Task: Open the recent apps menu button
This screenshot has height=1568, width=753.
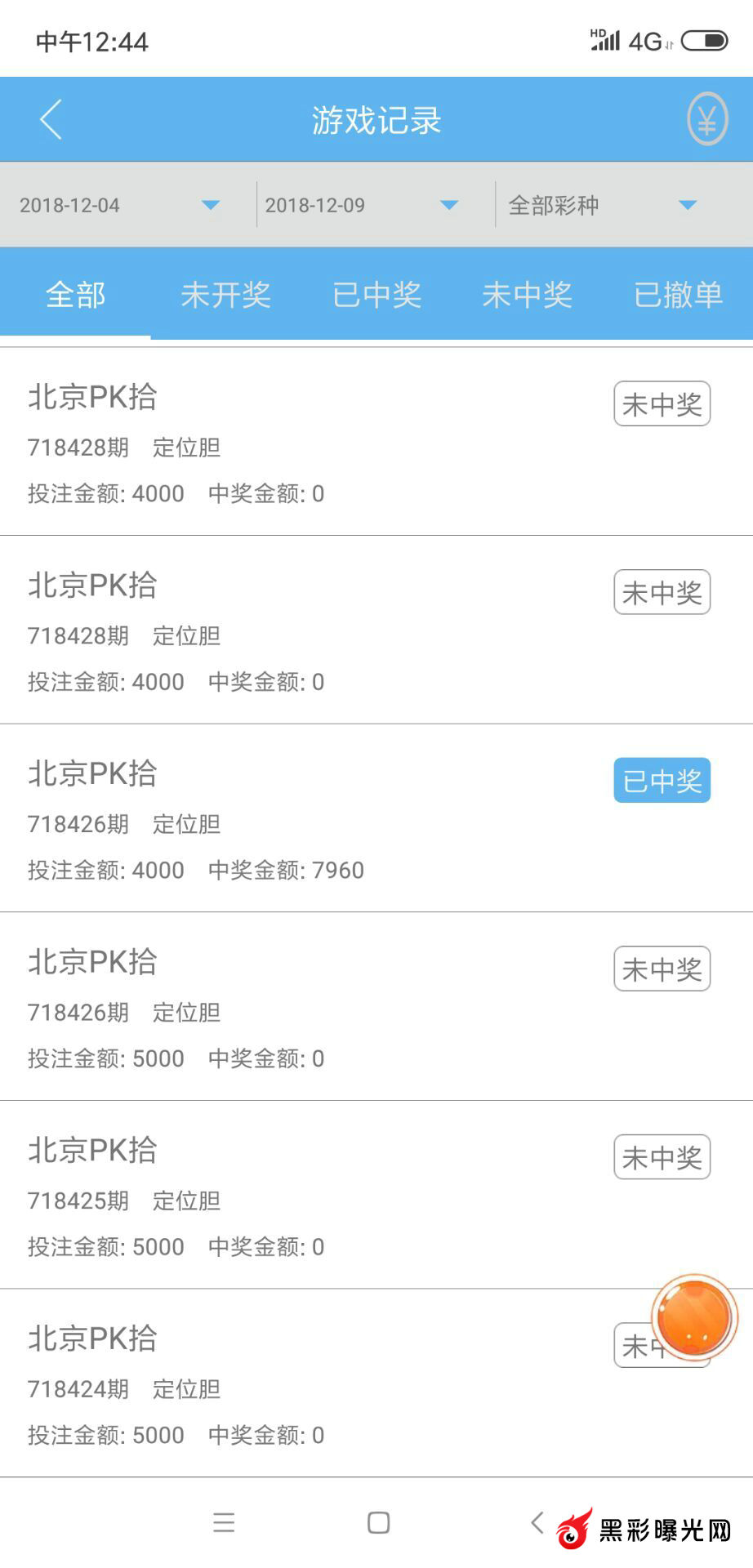Action: point(224,1522)
